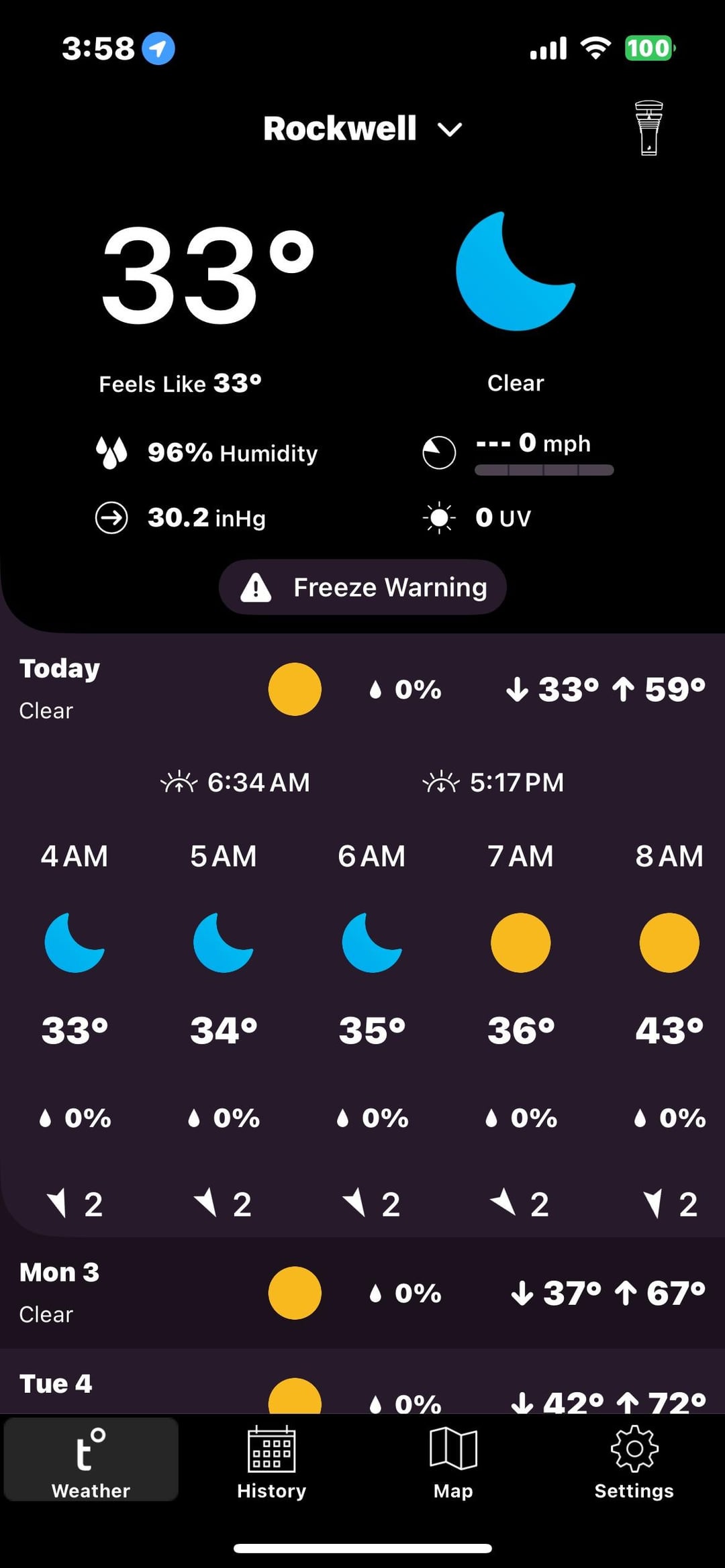This screenshot has width=725, height=1568.
Task: Expand the Mon 3 forecast row
Action: pos(362,1292)
